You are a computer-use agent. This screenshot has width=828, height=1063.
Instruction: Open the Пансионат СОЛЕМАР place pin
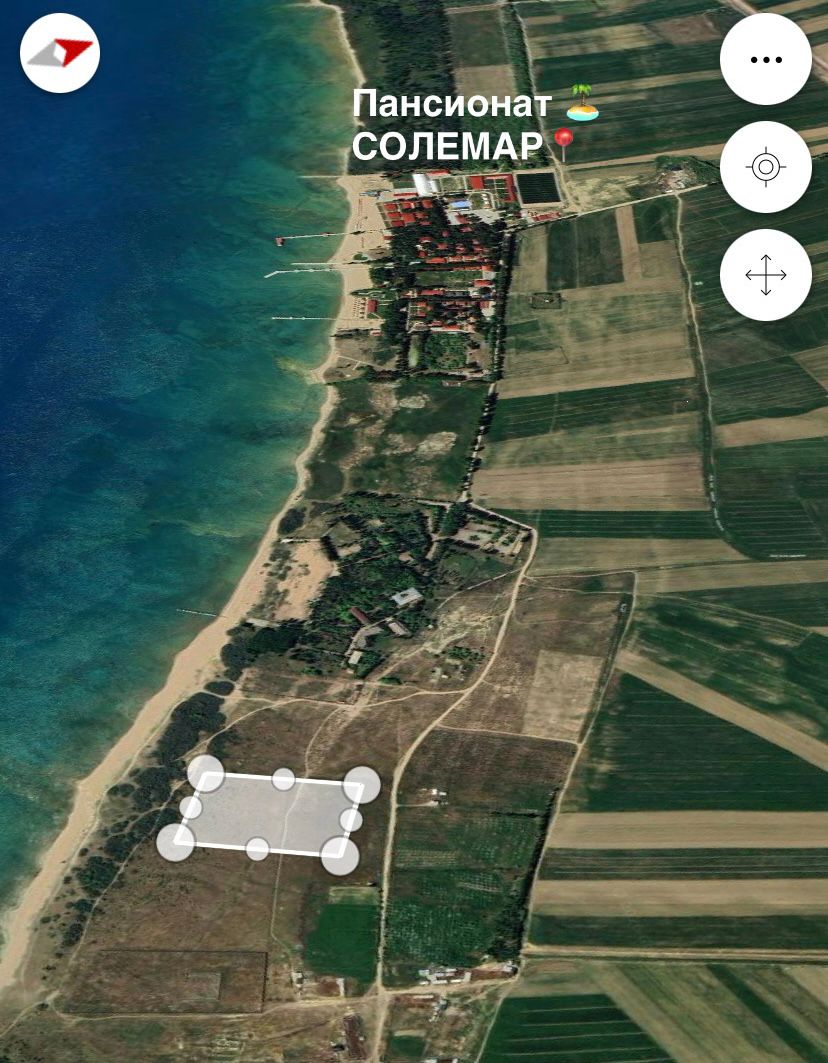pos(564,143)
